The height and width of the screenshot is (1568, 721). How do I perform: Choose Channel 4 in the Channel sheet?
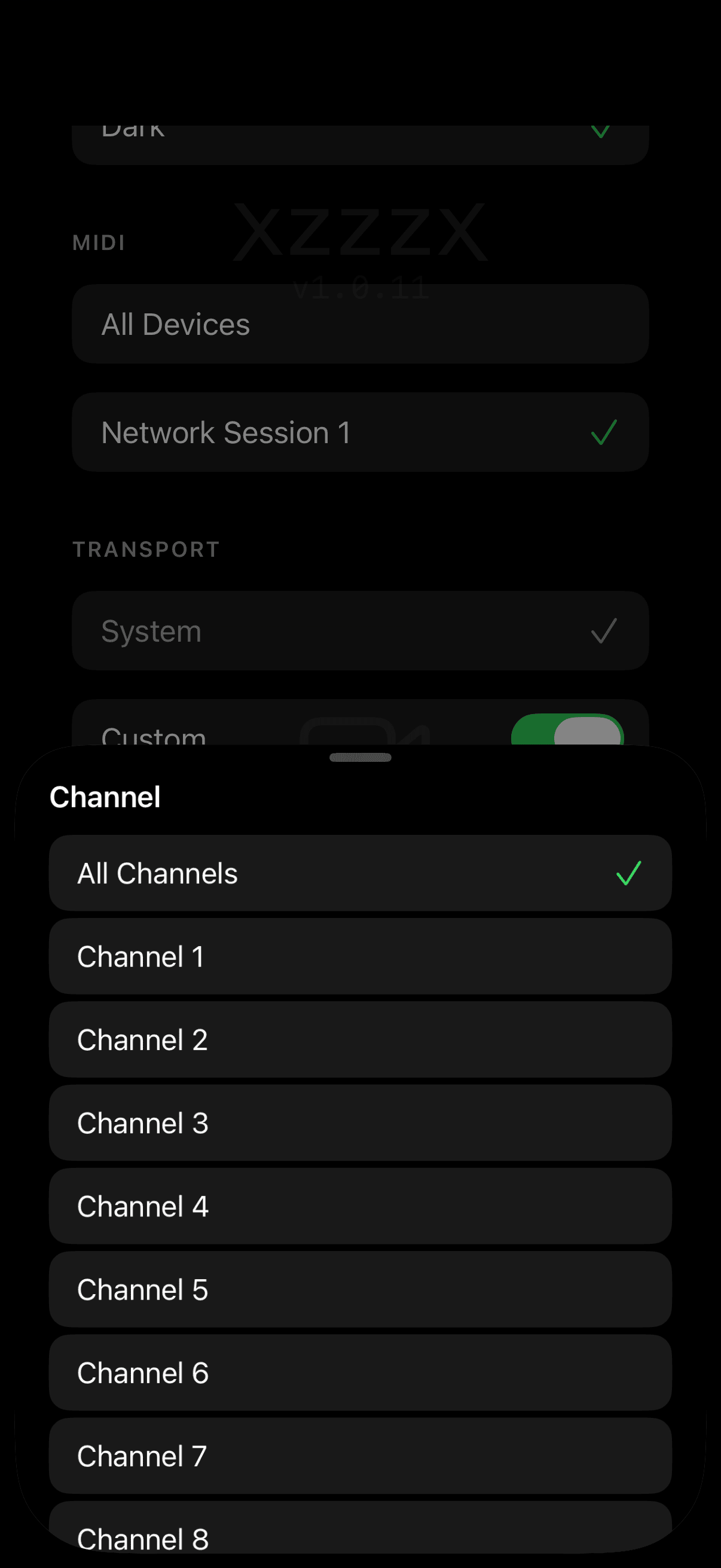pyautogui.click(x=360, y=1206)
